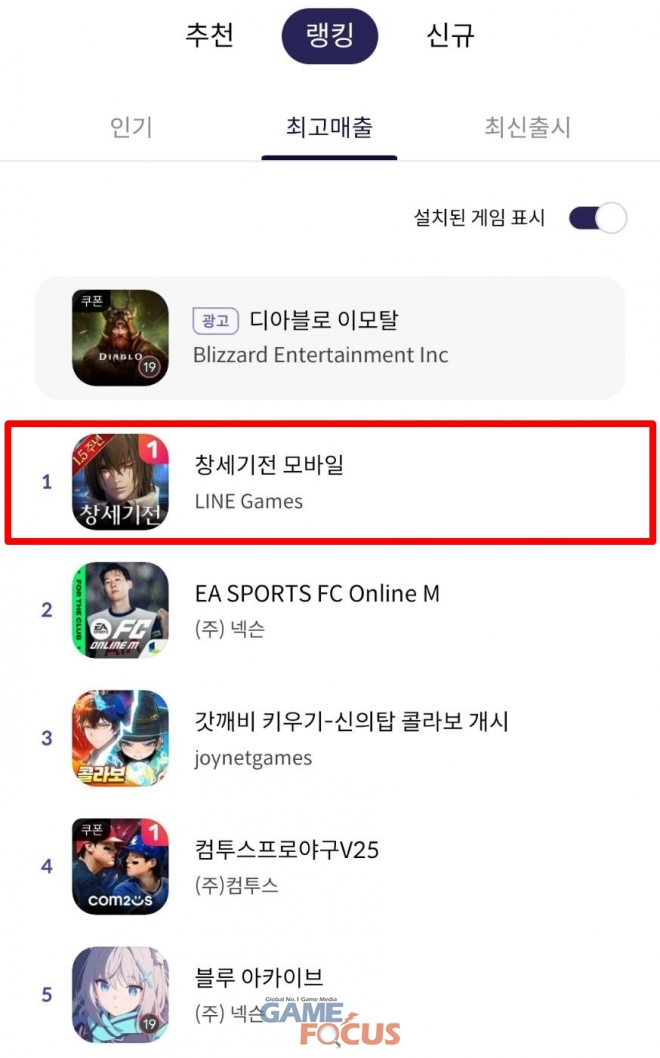
Task: Select the 랭킹 tab
Action: (329, 36)
